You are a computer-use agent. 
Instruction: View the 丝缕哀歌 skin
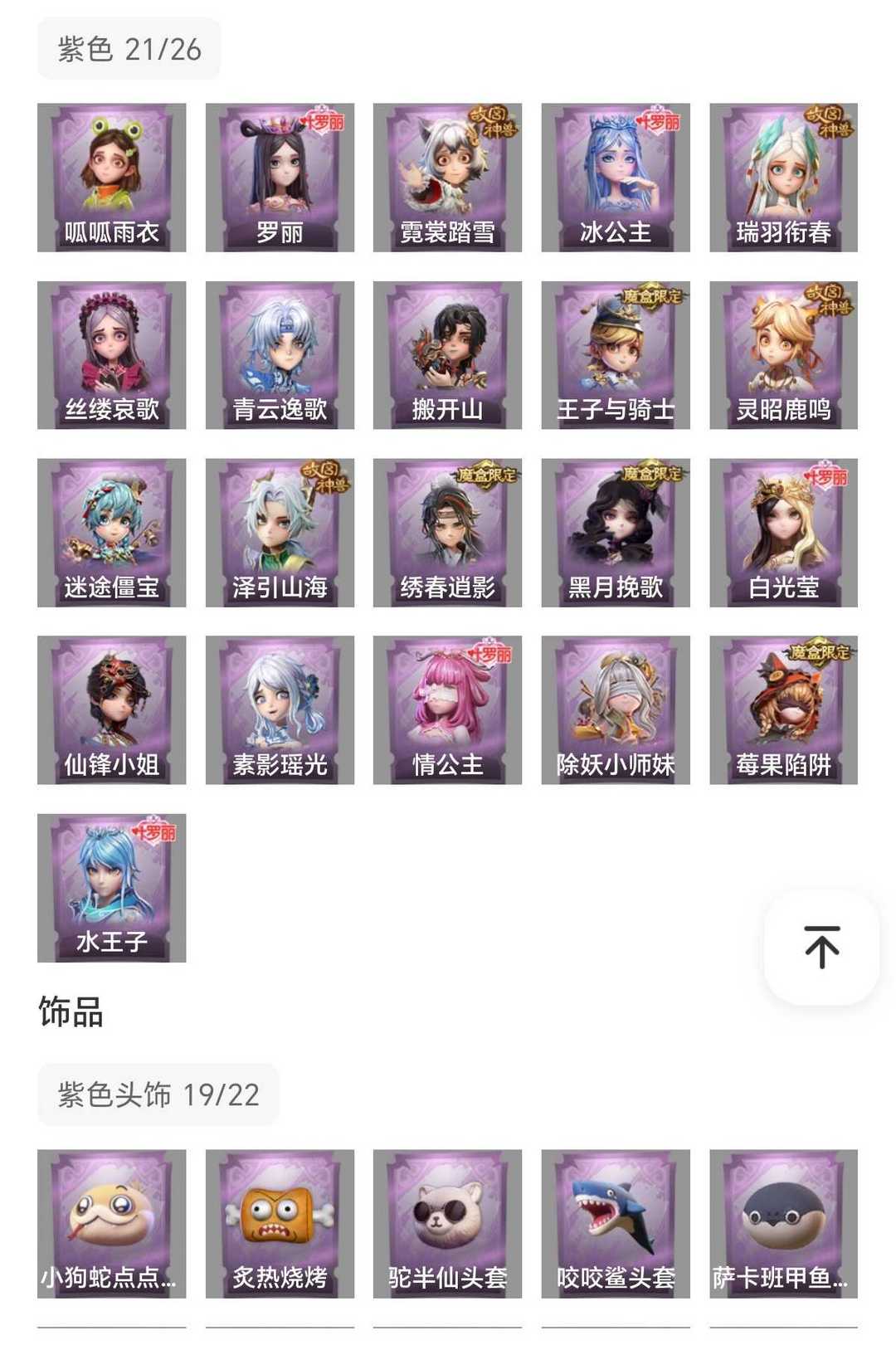pyautogui.click(x=112, y=355)
